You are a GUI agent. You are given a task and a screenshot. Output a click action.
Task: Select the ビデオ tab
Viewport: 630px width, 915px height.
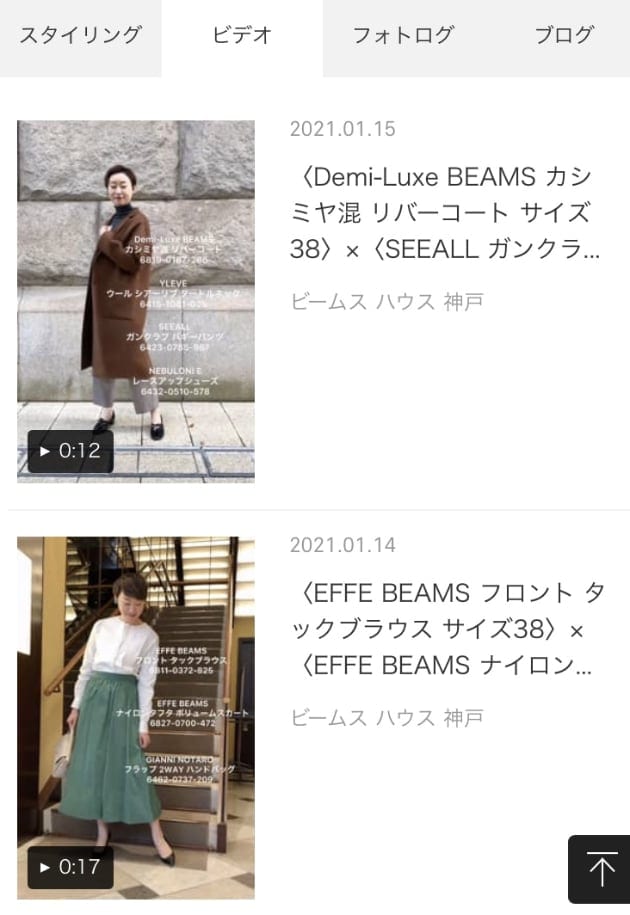pos(242,36)
